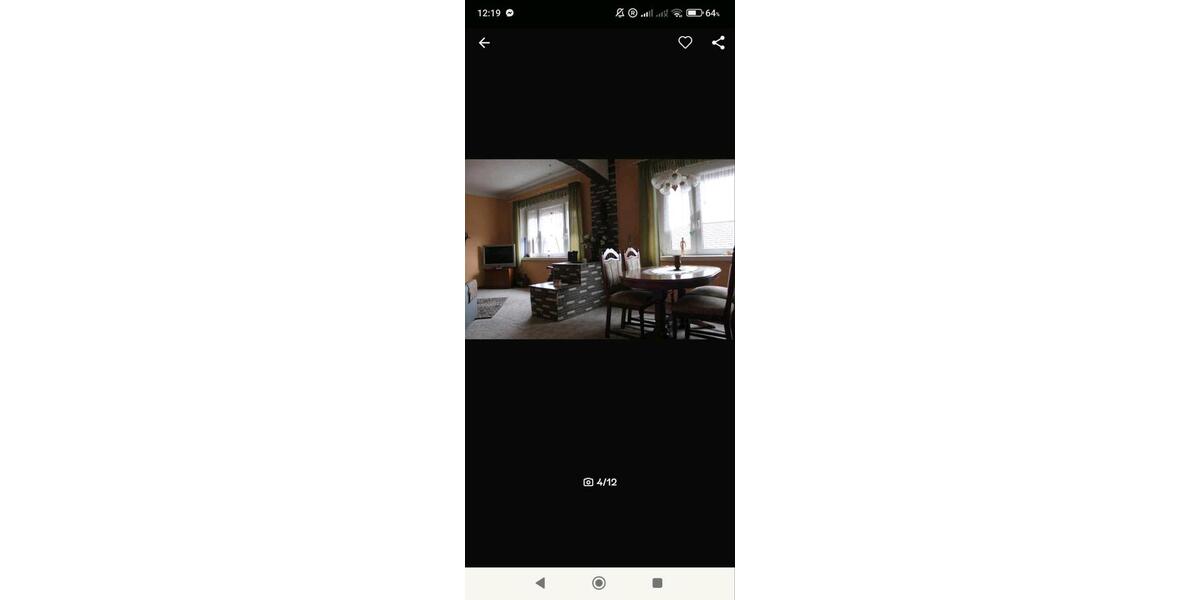Viewport: 1200px width, 600px height.
Task: Add this listing to favorites
Action: click(x=685, y=43)
